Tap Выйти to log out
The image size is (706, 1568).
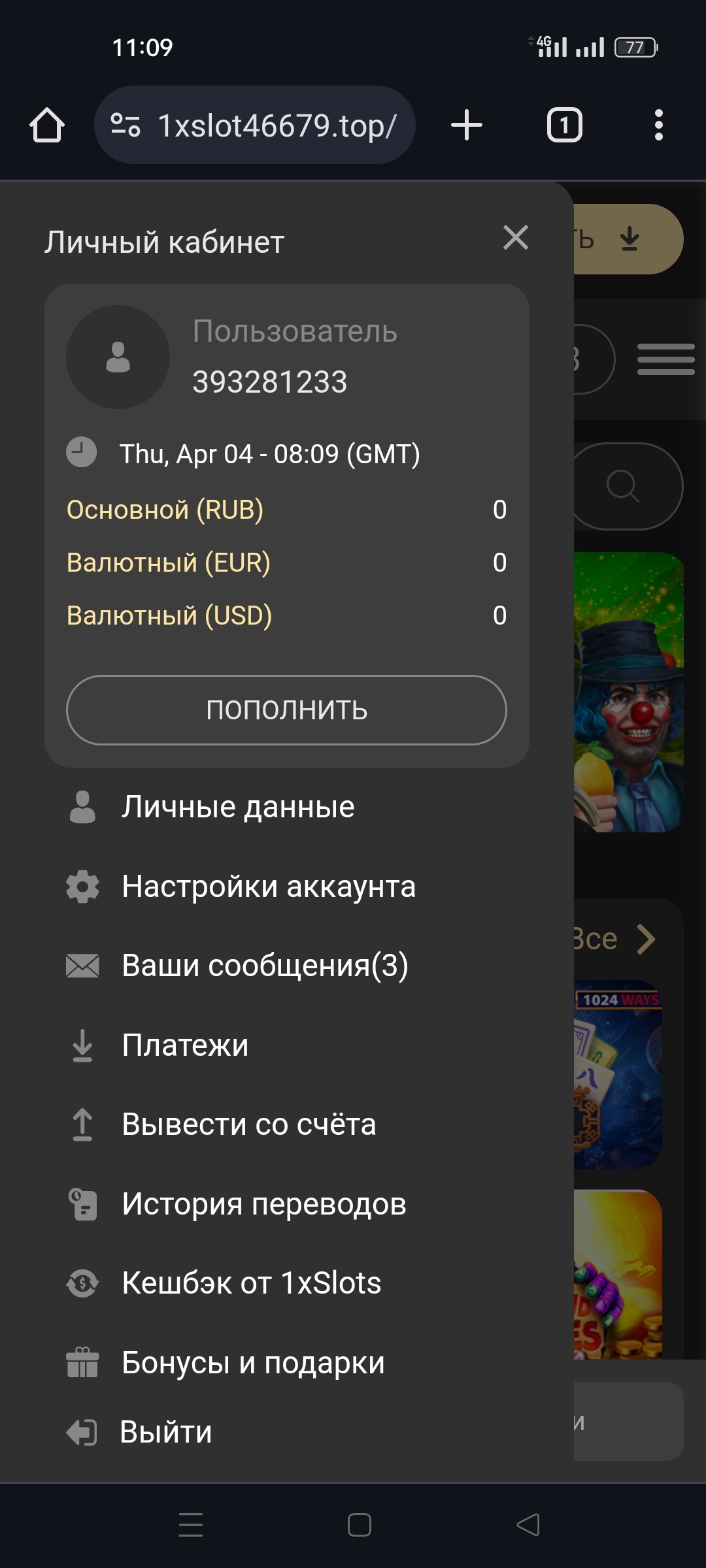point(287,1433)
